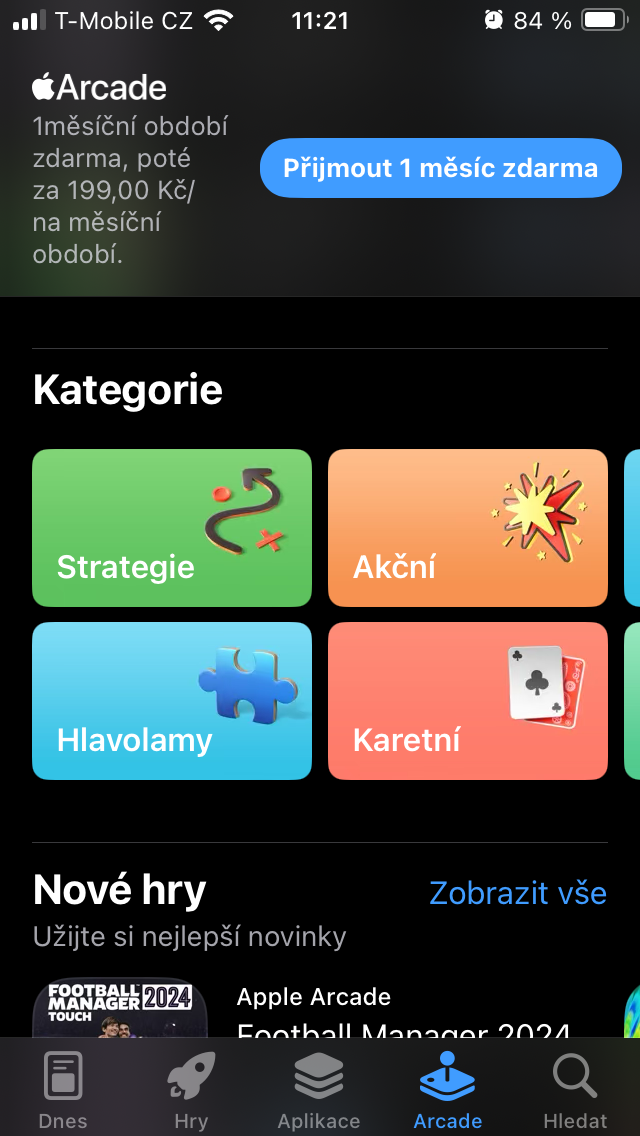
Task: Switch to the Dnes tab
Action: [63, 1090]
